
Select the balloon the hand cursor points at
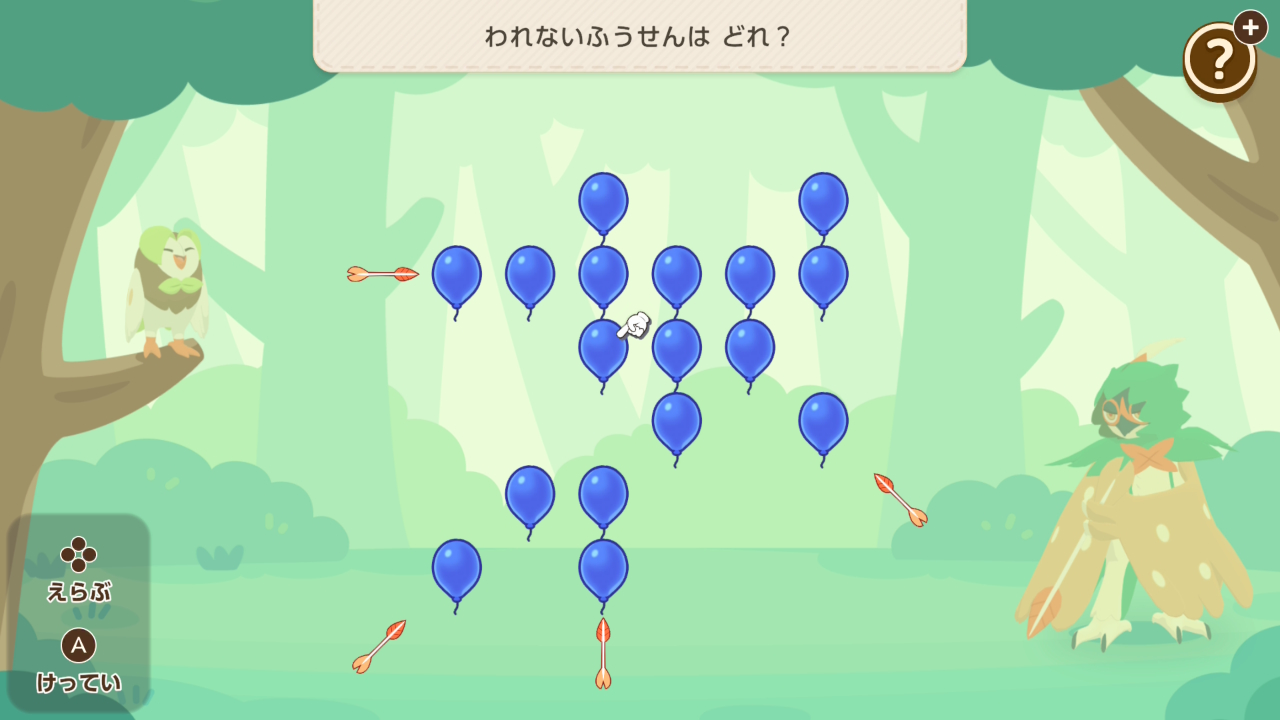(x=603, y=348)
